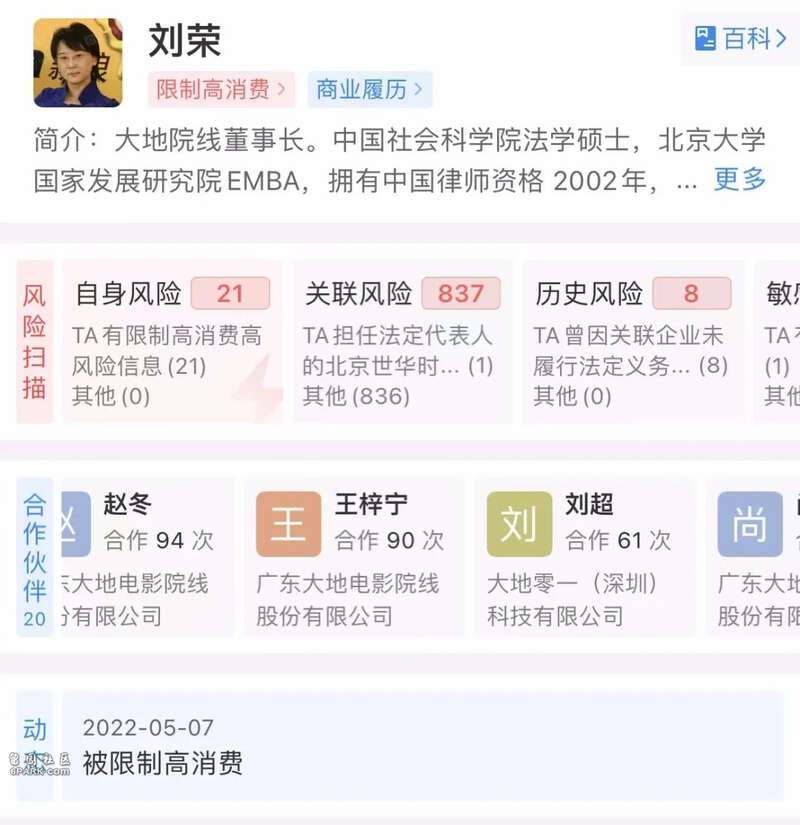Expand the bio with 更多
This screenshot has height=825, width=800.
point(739,180)
